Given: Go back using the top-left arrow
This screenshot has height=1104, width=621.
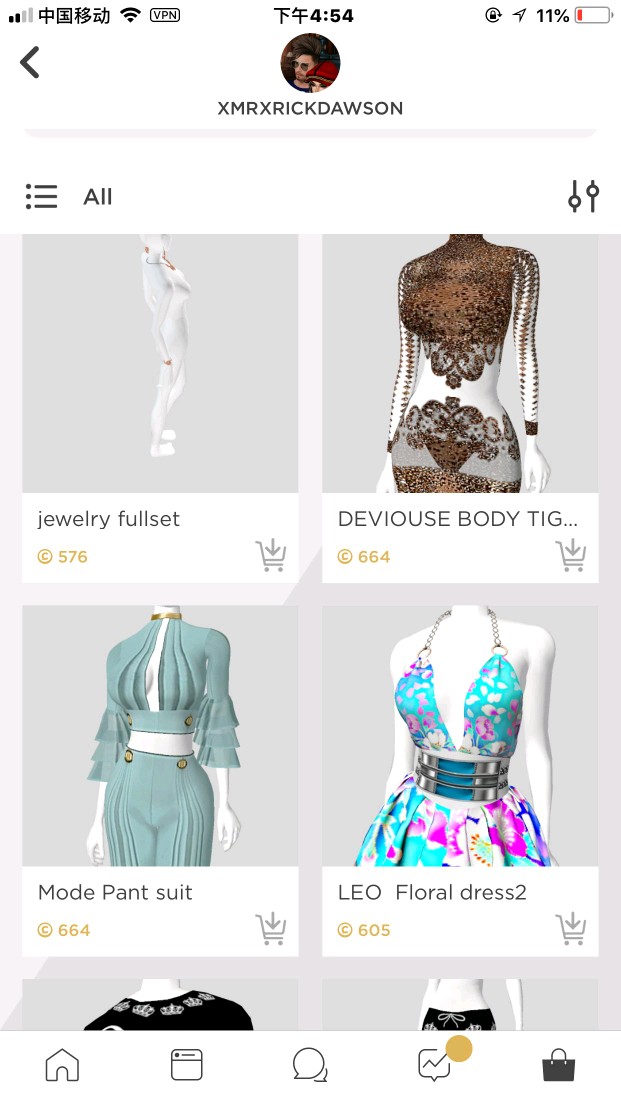Looking at the screenshot, I should tap(31, 63).
